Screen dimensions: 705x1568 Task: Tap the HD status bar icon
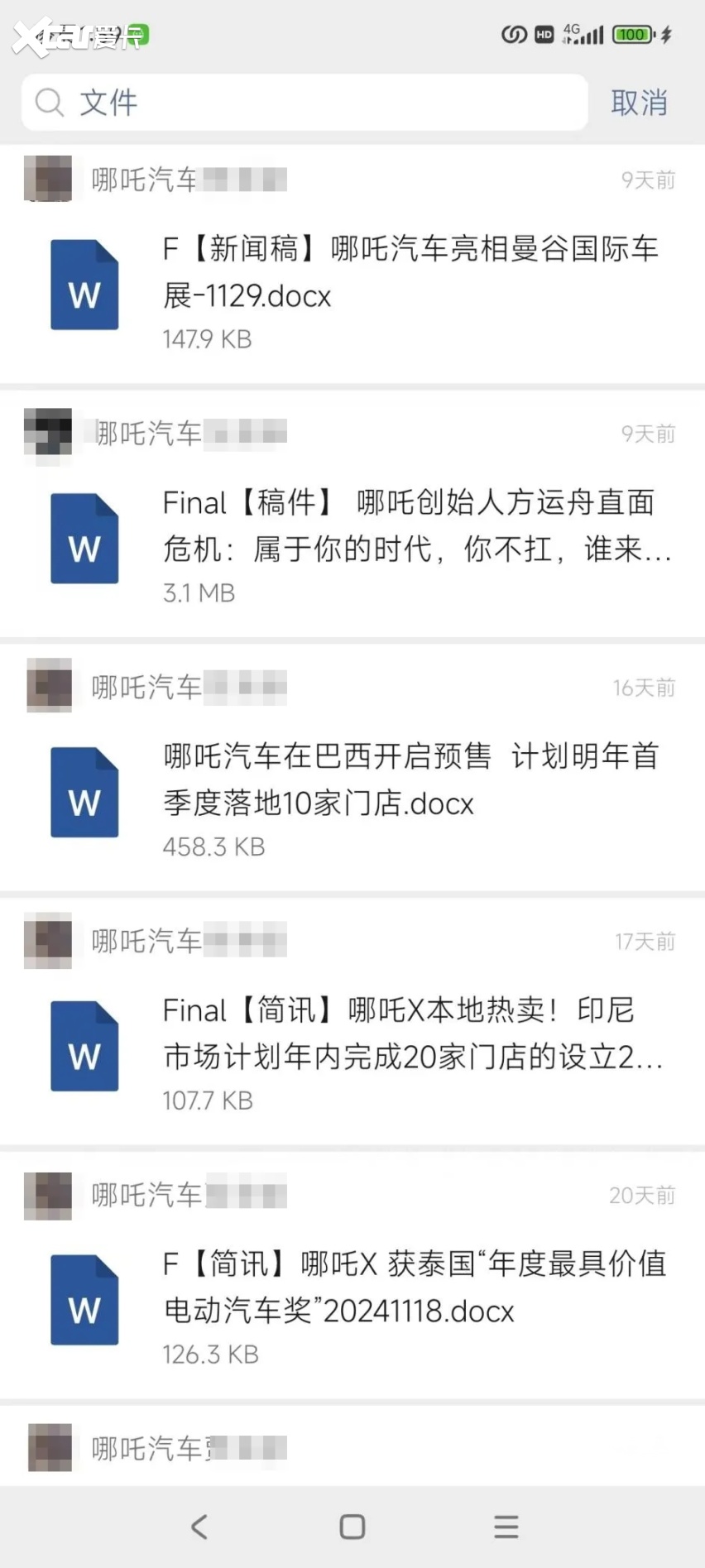(x=544, y=34)
